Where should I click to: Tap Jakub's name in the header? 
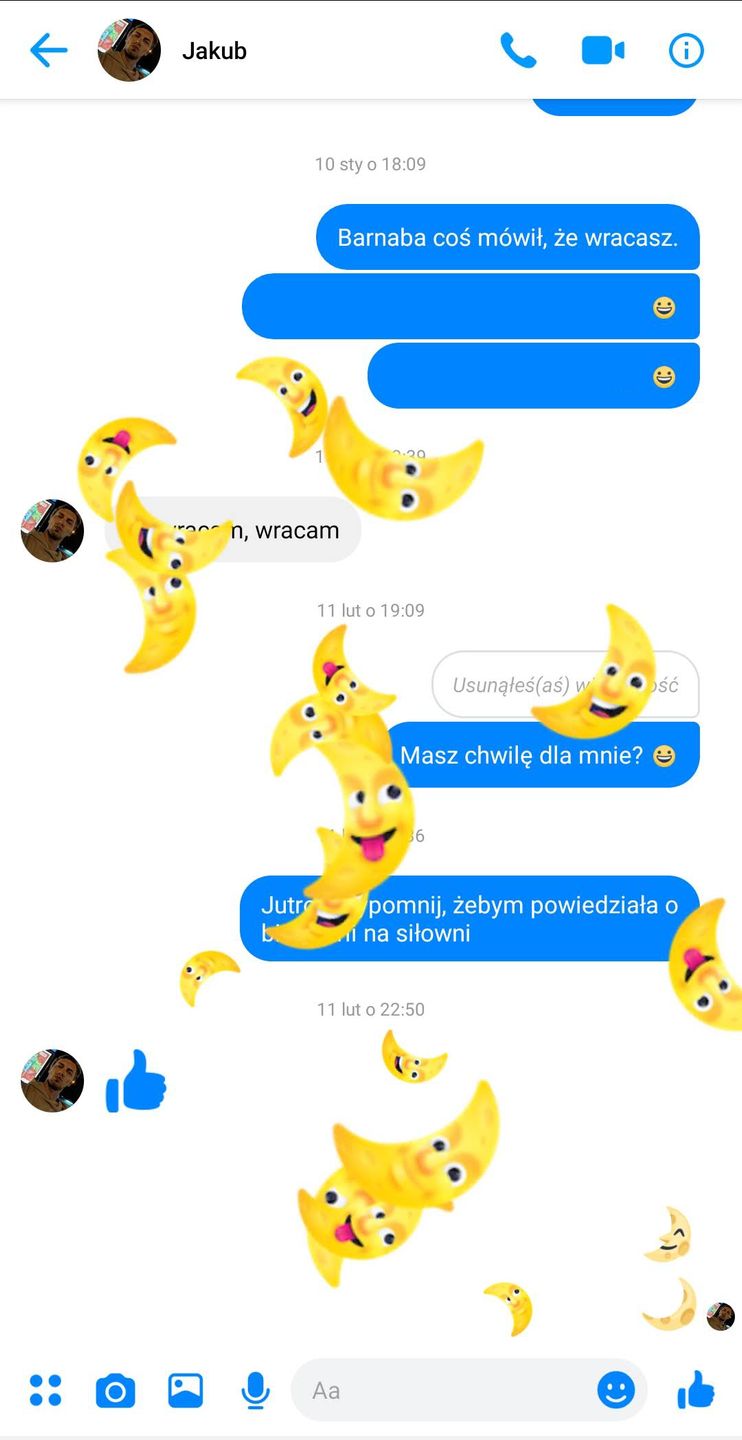point(213,50)
